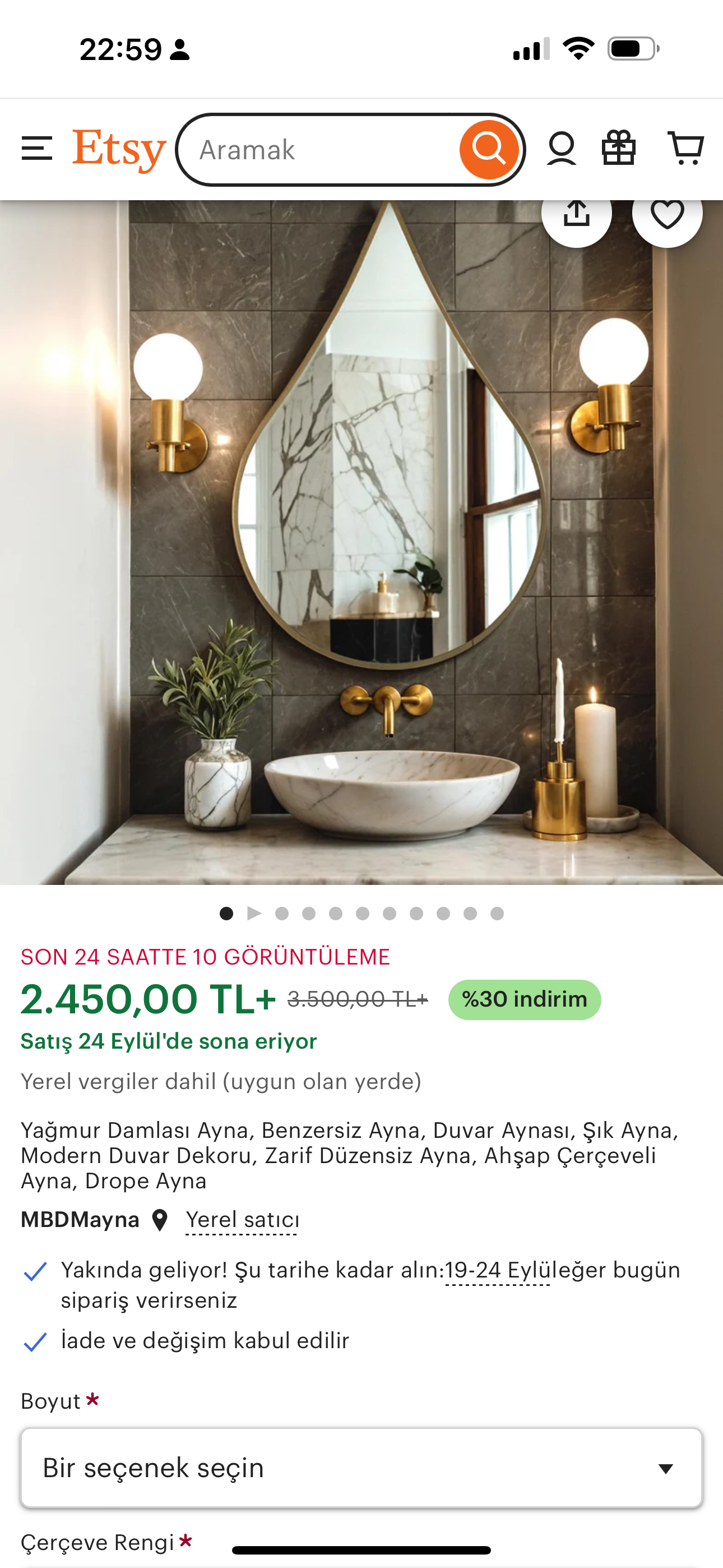Expand the Boyut size dropdown

pos(361,1468)
